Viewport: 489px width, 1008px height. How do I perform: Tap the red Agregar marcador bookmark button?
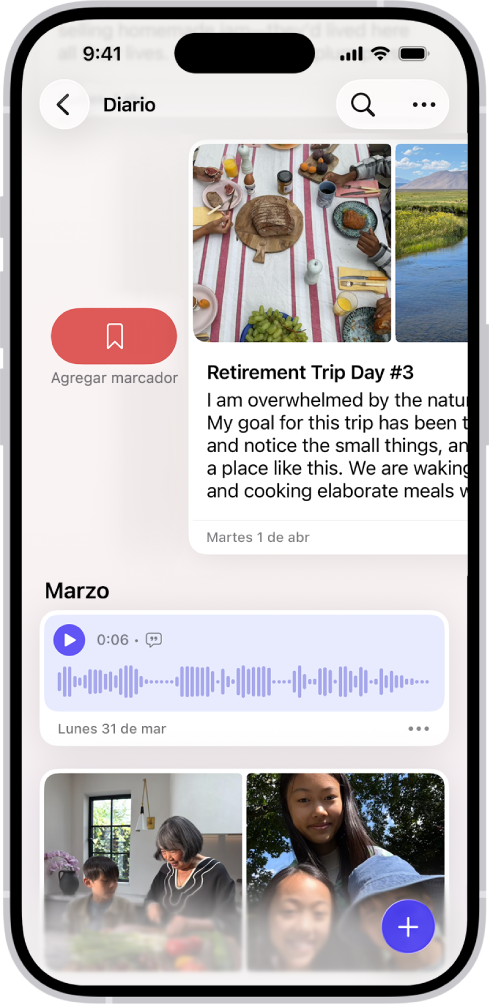click(x=114, y=336)
